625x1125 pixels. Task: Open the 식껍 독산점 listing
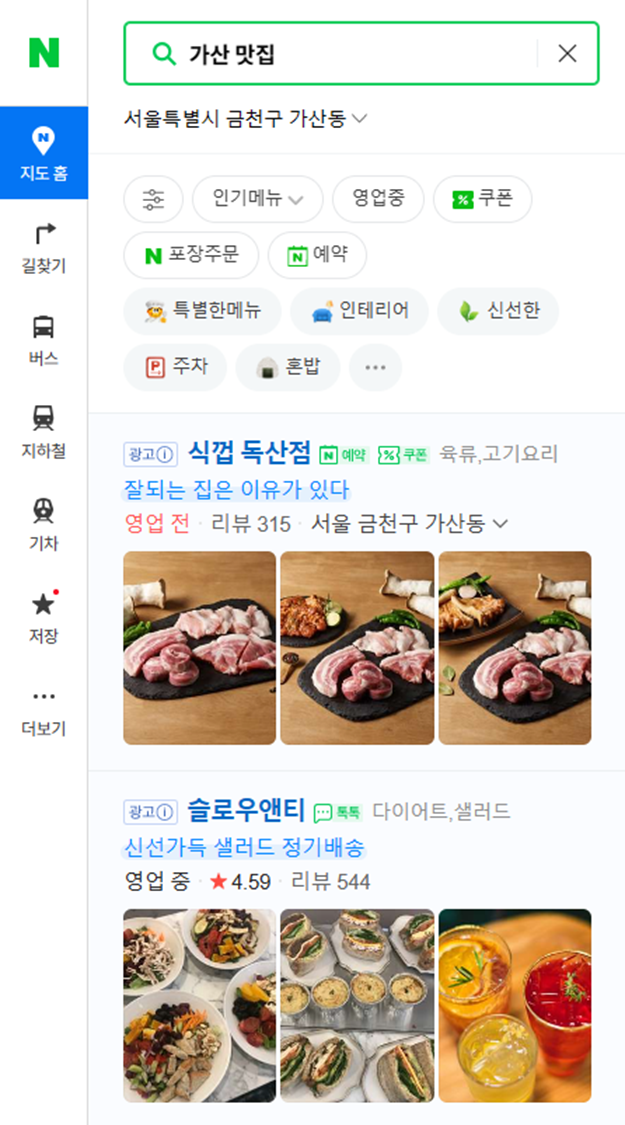coord(250,453)
